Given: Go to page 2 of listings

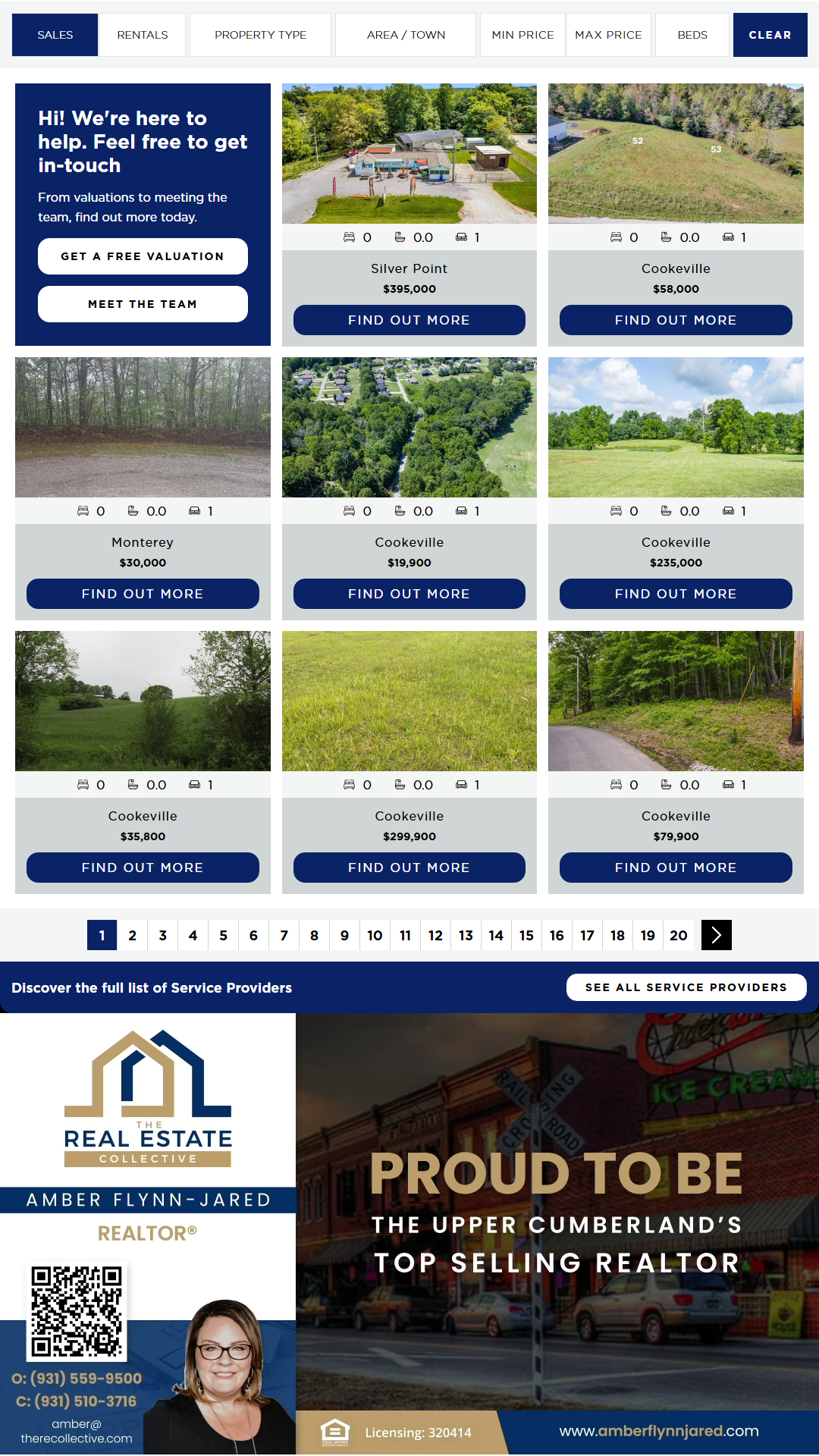Looking at the screenshot, I should tap(133, 935).
